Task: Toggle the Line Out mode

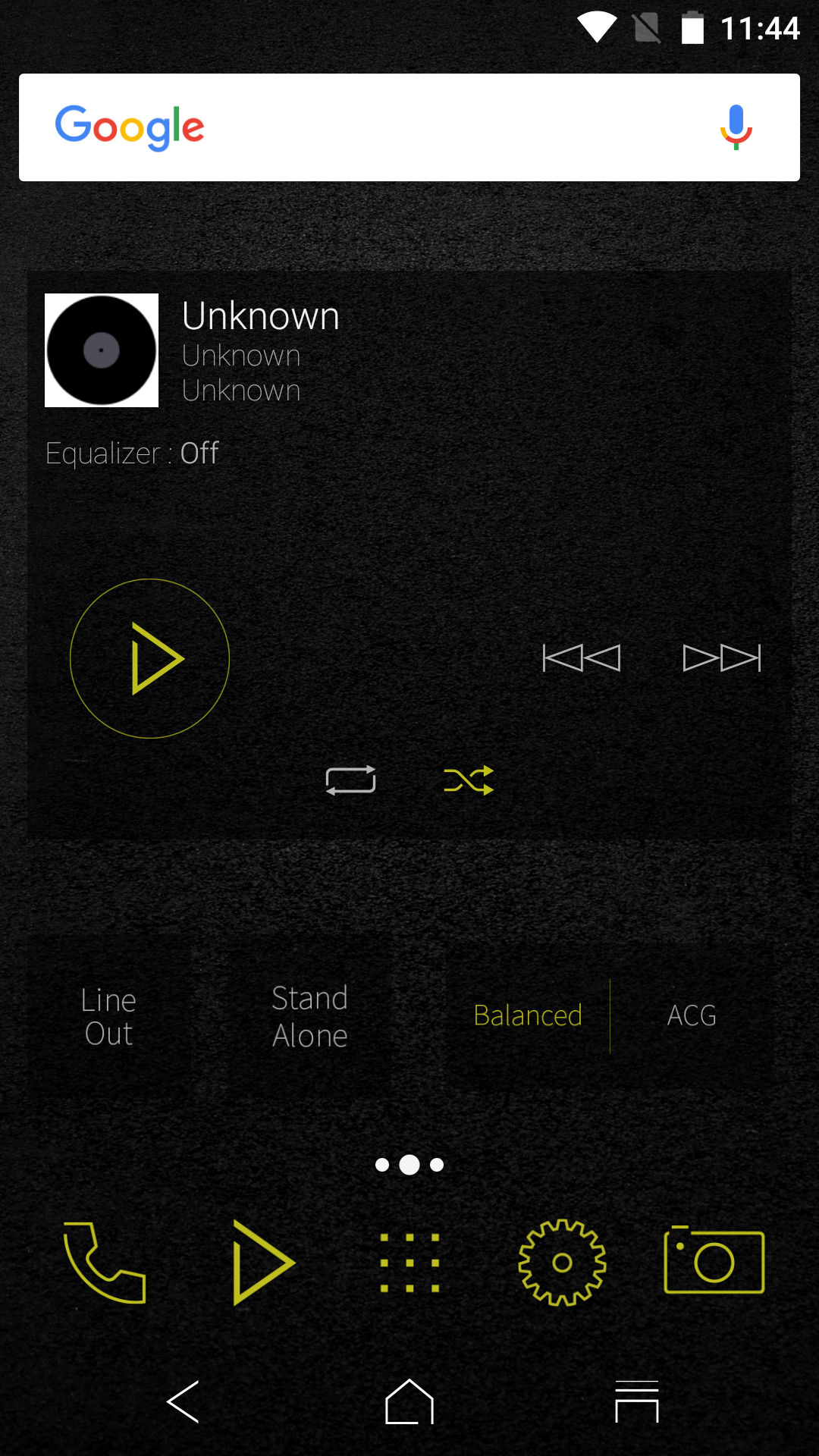Action: (x=108, y=1017)
